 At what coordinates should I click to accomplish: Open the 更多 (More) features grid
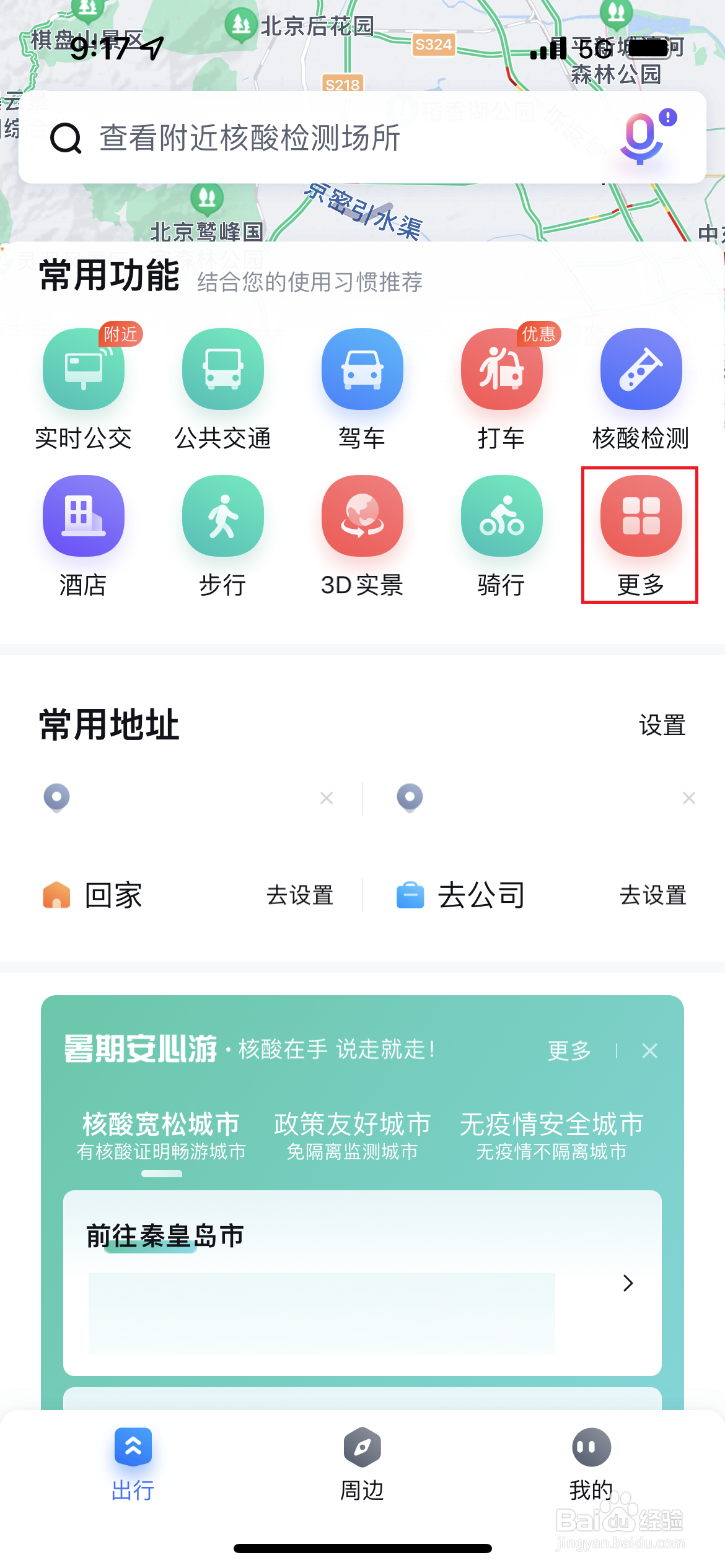click(x=641, y=516)
